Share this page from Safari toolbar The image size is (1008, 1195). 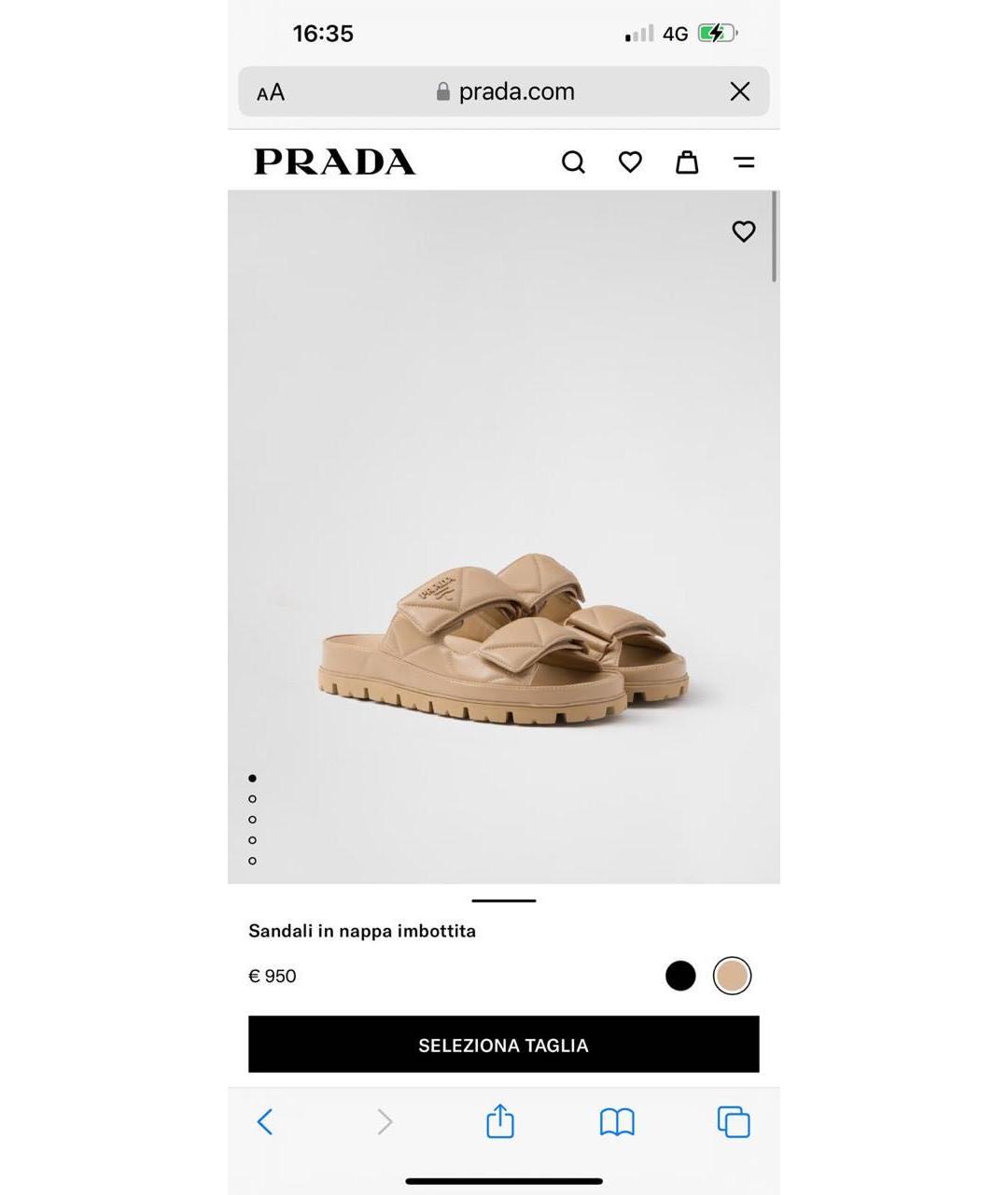pos(500,1121)
